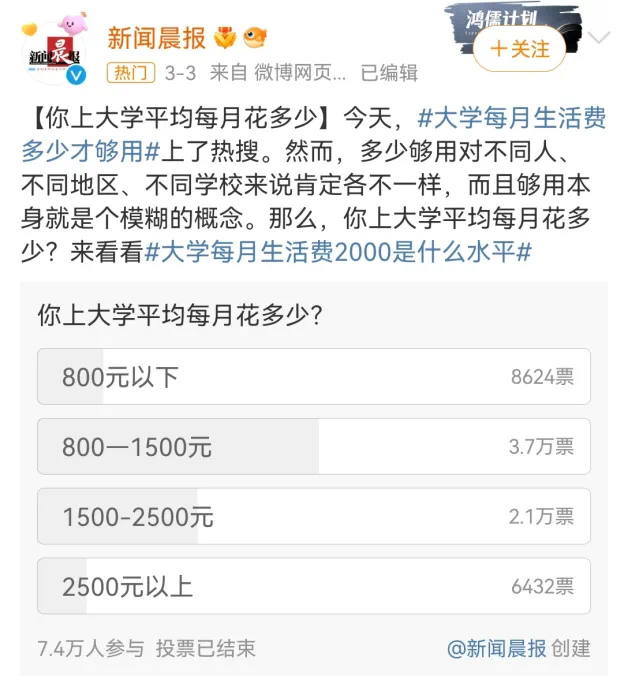View the 已编辑 edit history

pos(388,72)
